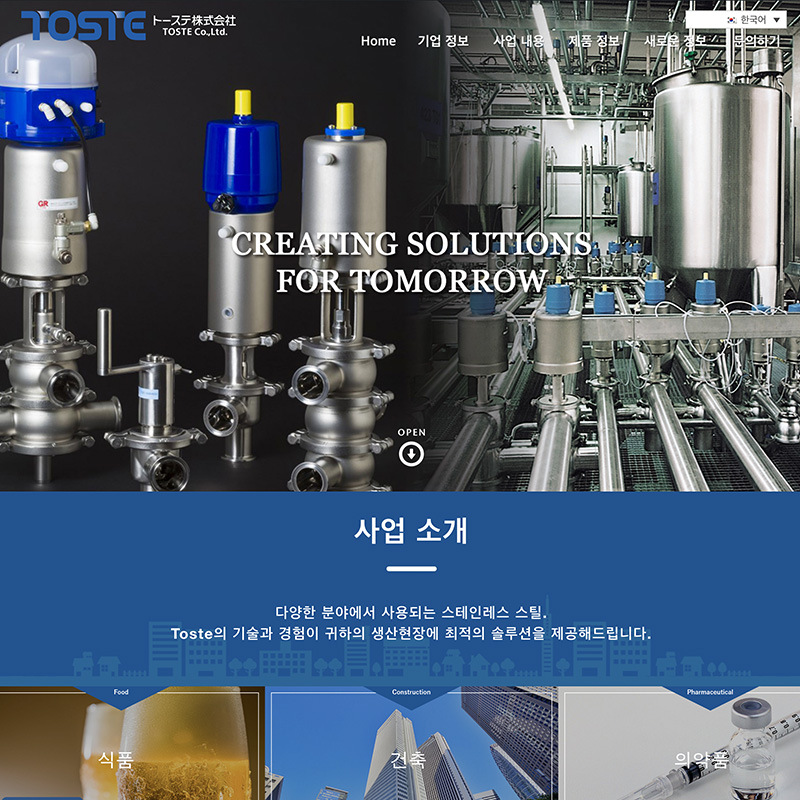This screenshot has height=800, width=800.
Task: Open the 문의하기 contact page
Action: point(756,41)
